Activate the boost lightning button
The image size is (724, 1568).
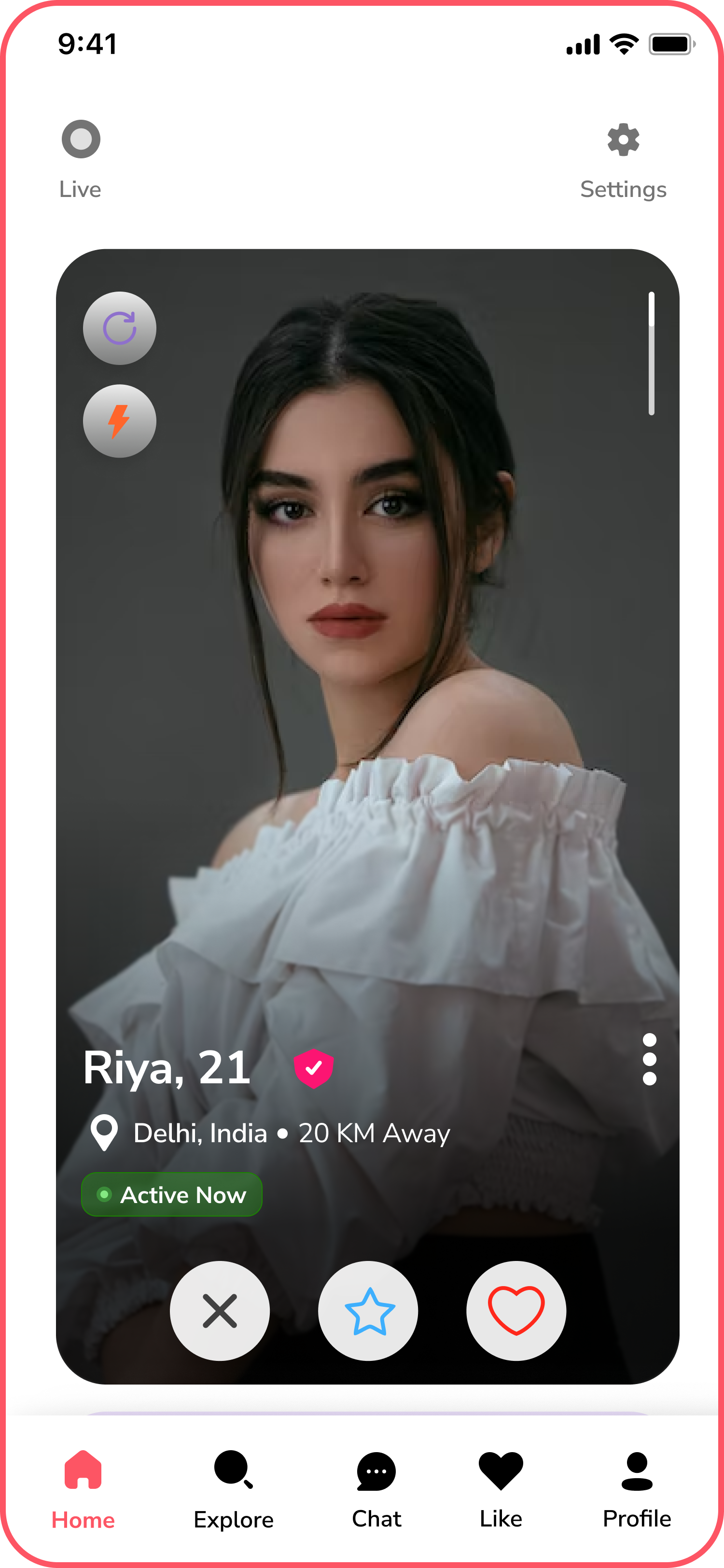click(120, 420)
